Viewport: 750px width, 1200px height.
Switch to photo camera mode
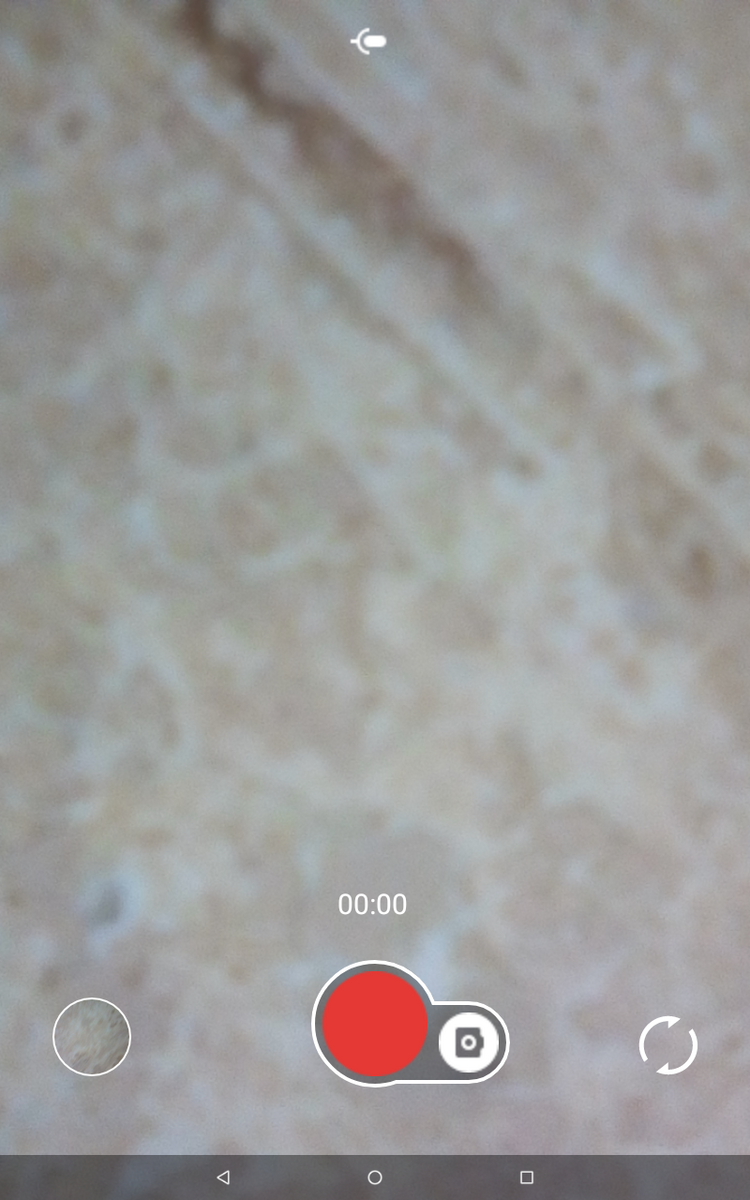468,1043
